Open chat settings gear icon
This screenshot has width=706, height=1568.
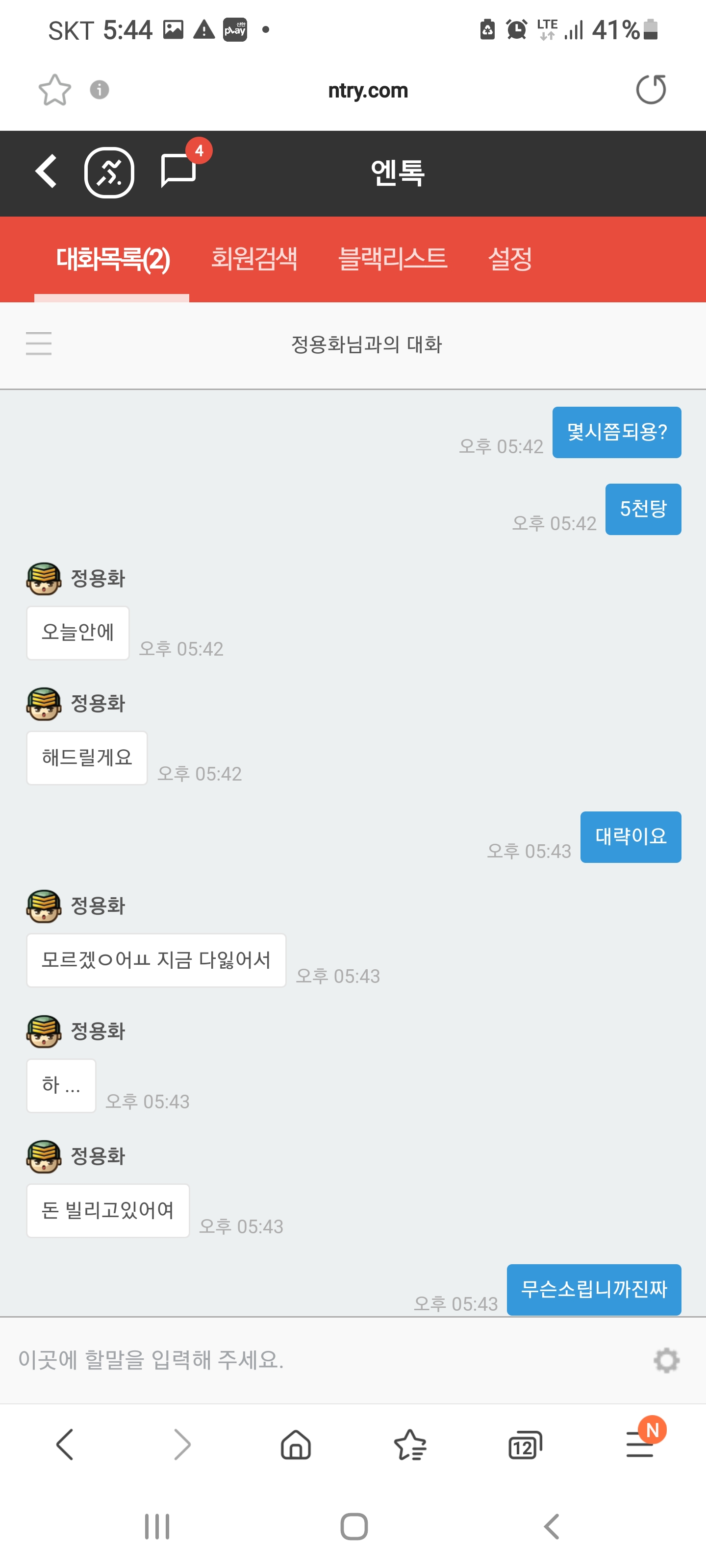click(x=666, y=1360)
